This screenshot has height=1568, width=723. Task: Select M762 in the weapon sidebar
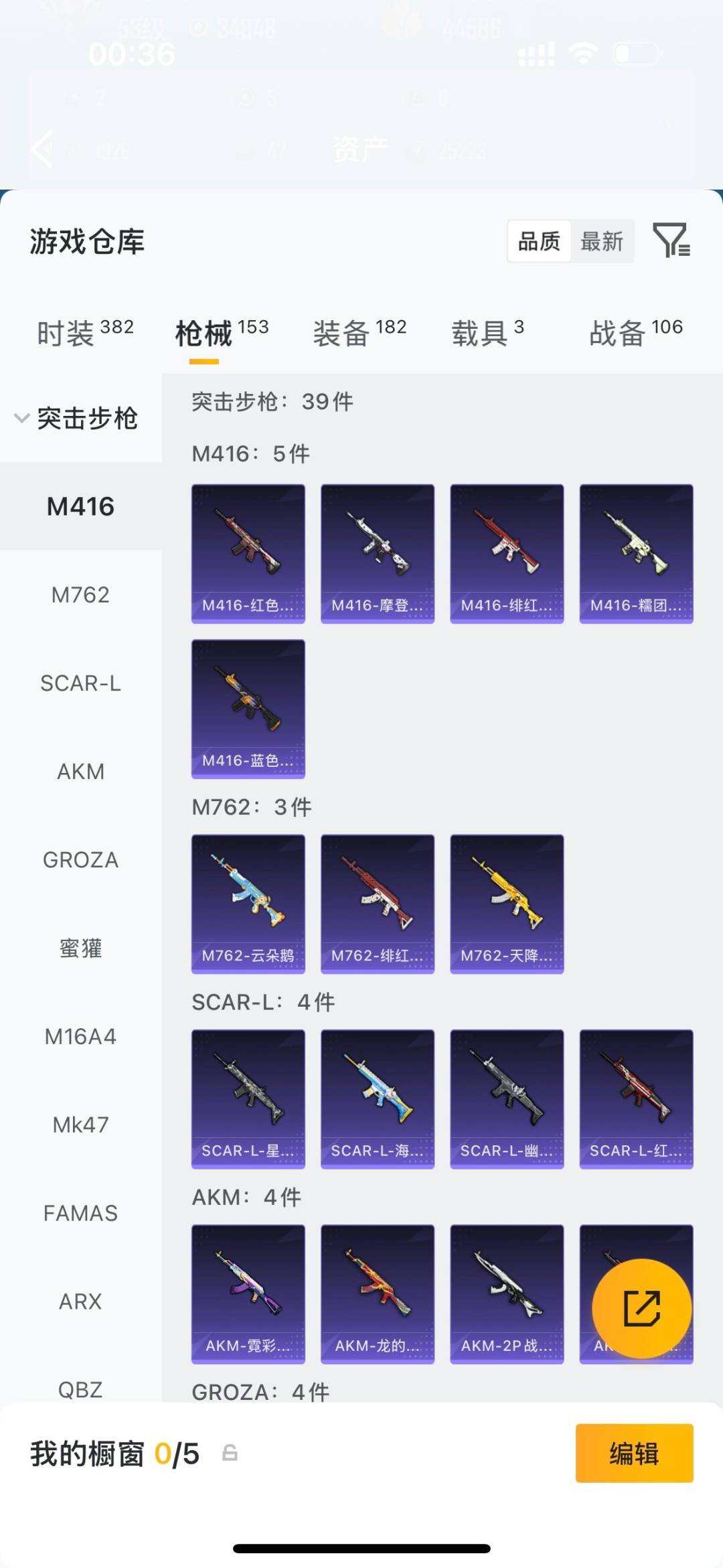(x=80, y=595)
